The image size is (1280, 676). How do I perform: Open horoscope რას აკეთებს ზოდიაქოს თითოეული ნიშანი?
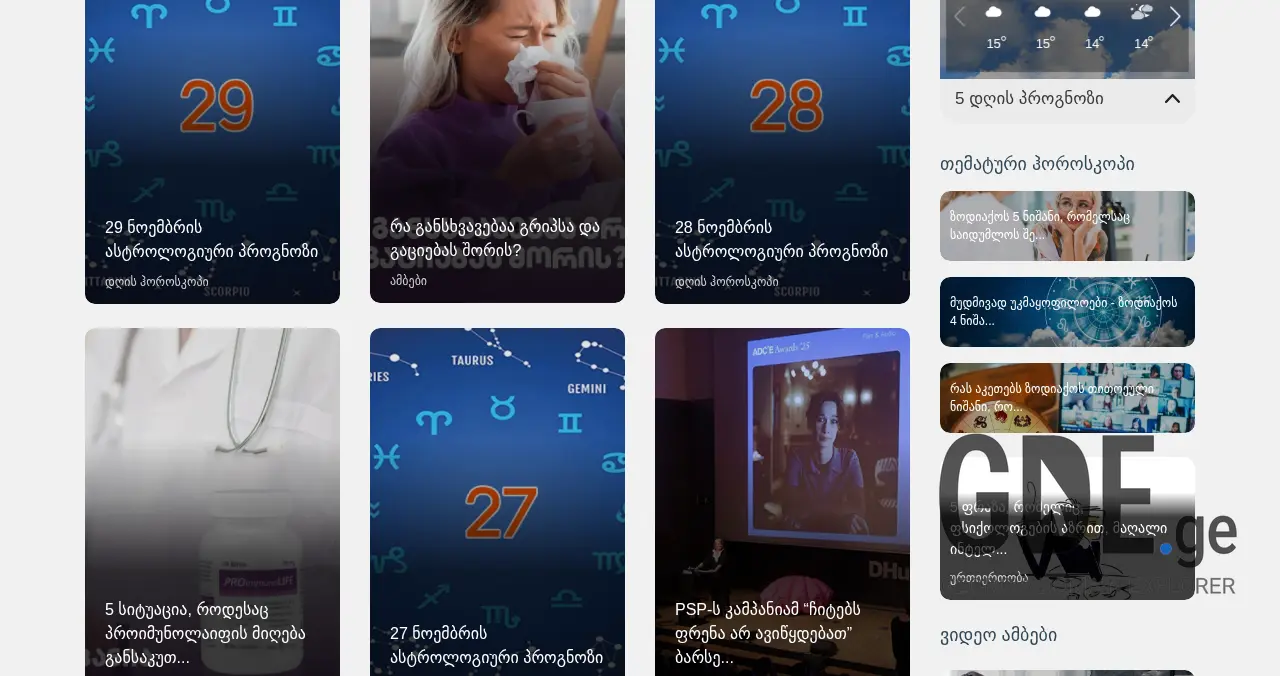pyautogui.click(x=1067, y=398)
